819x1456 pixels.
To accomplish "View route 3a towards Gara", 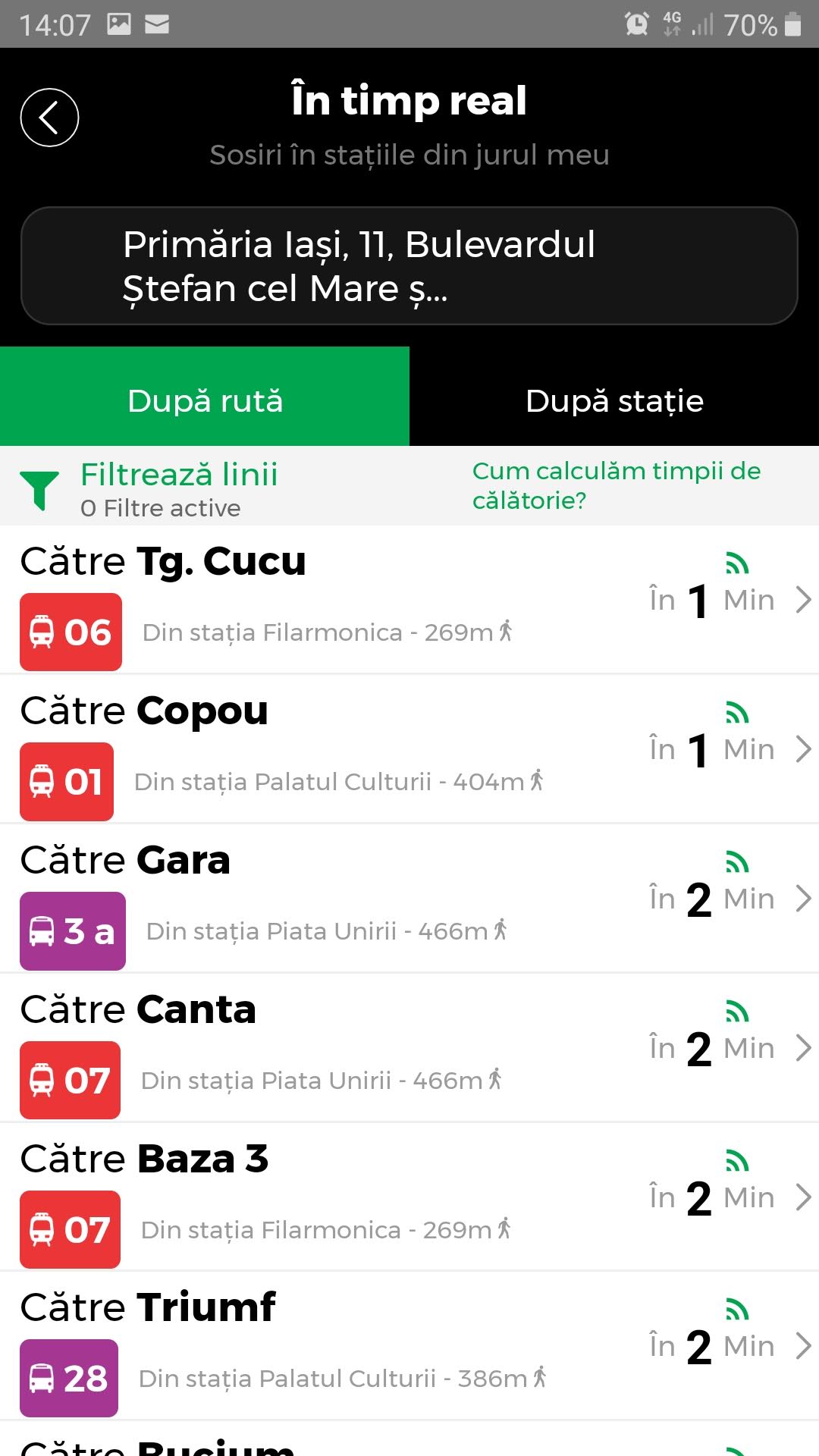I will click(x=409, y=899).
